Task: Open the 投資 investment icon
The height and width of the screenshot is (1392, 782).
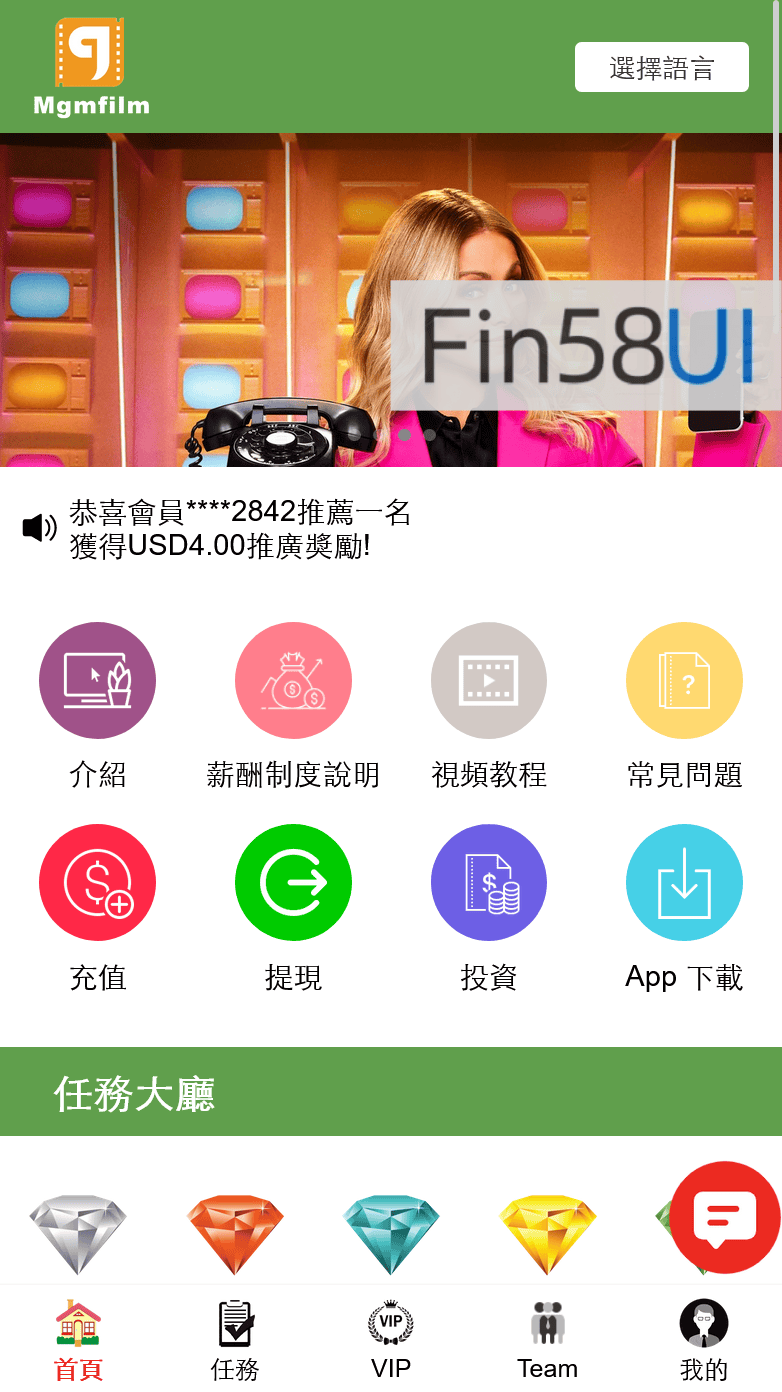Action: [489, 882]
